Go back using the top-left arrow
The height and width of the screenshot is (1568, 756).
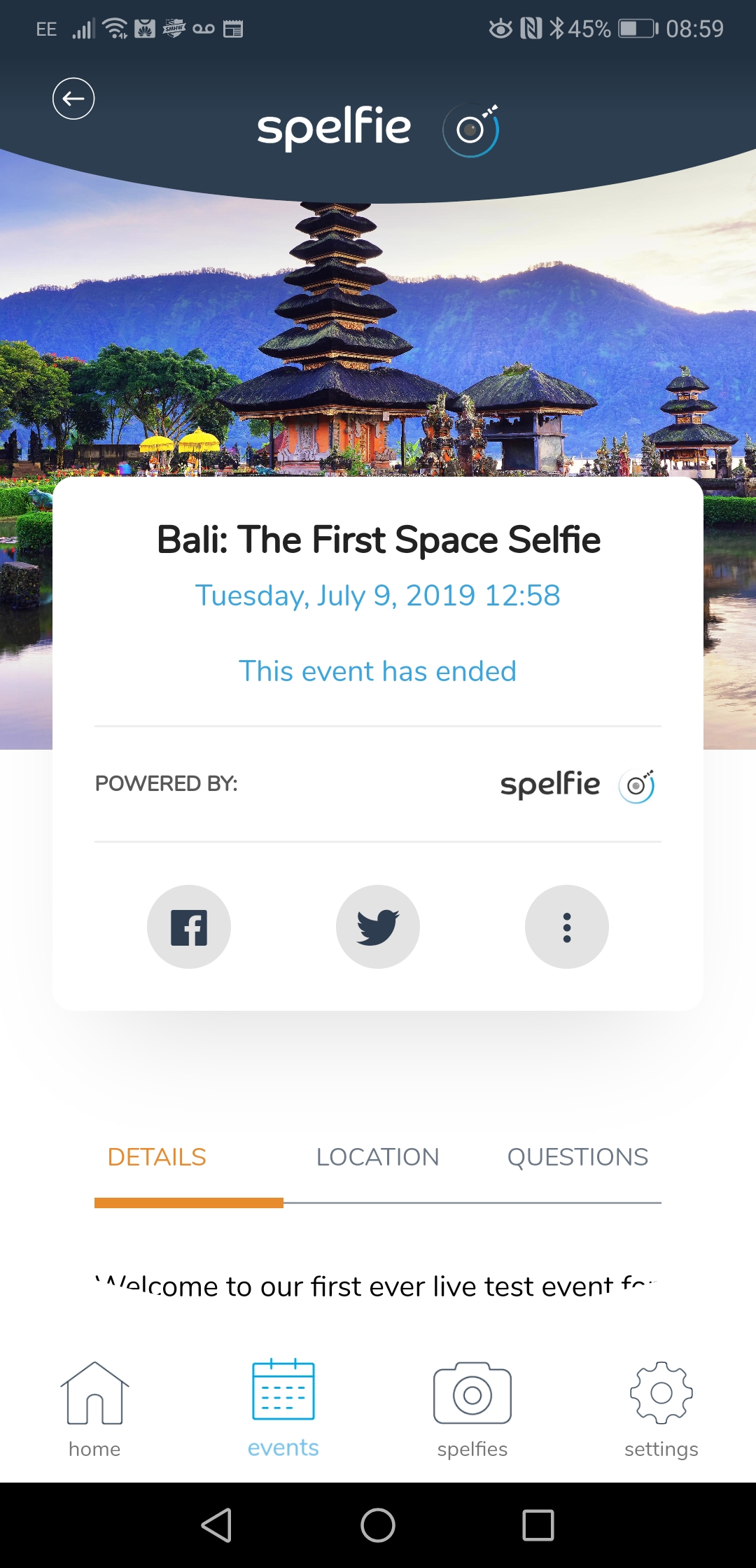click(73, 99)
